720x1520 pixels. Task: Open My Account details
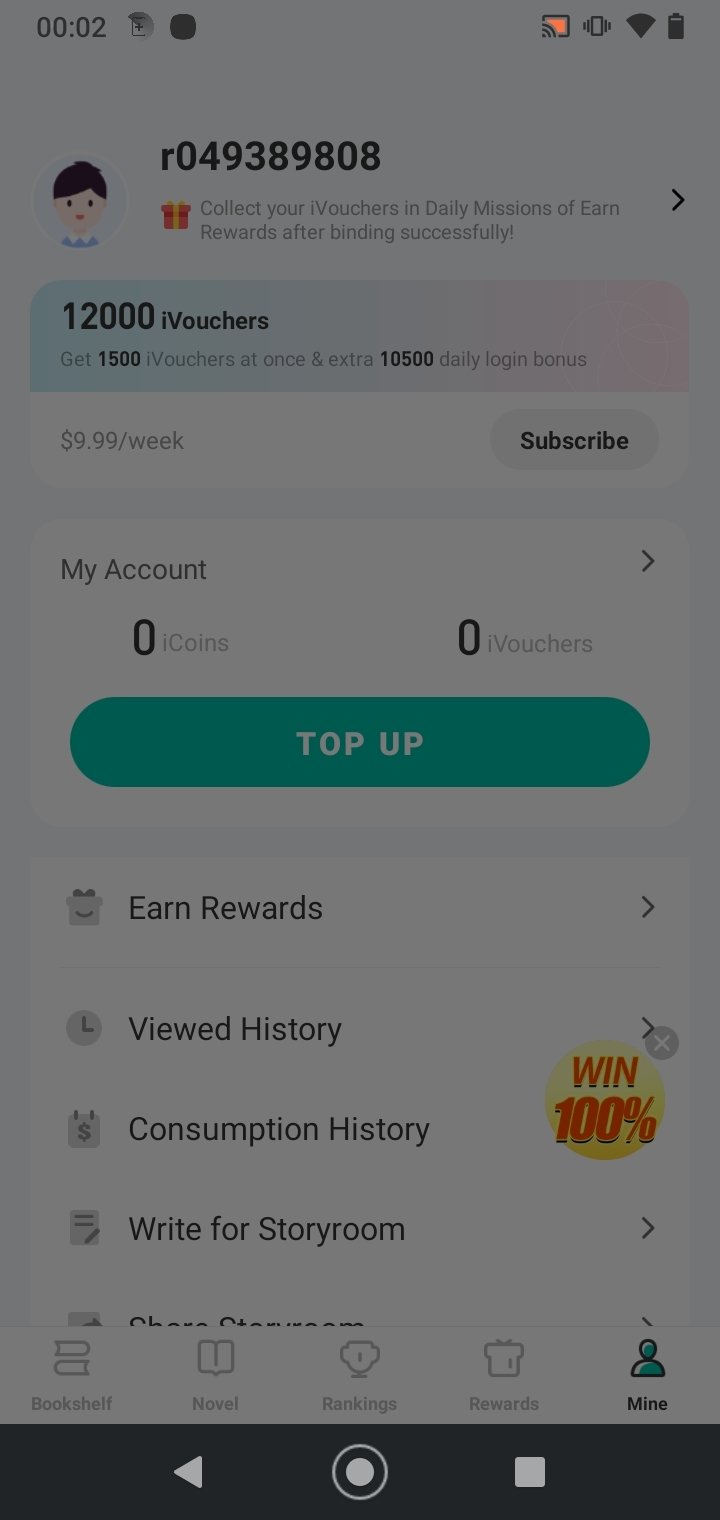[x=647, y=562]
